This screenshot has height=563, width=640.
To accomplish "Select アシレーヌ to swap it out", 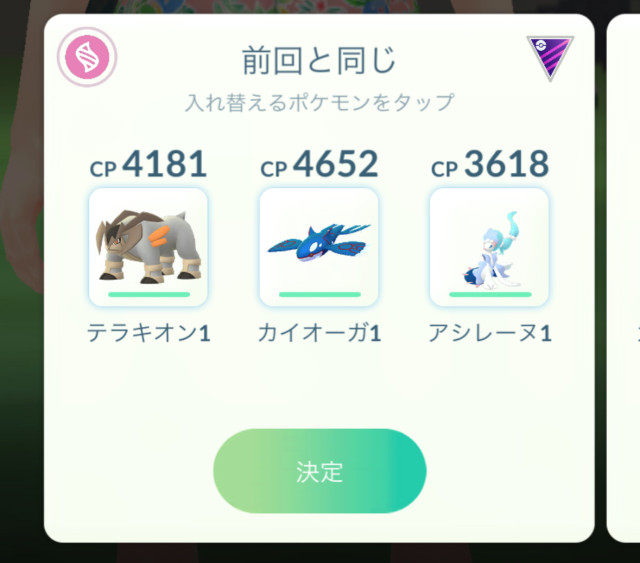I will click(489, 247).
